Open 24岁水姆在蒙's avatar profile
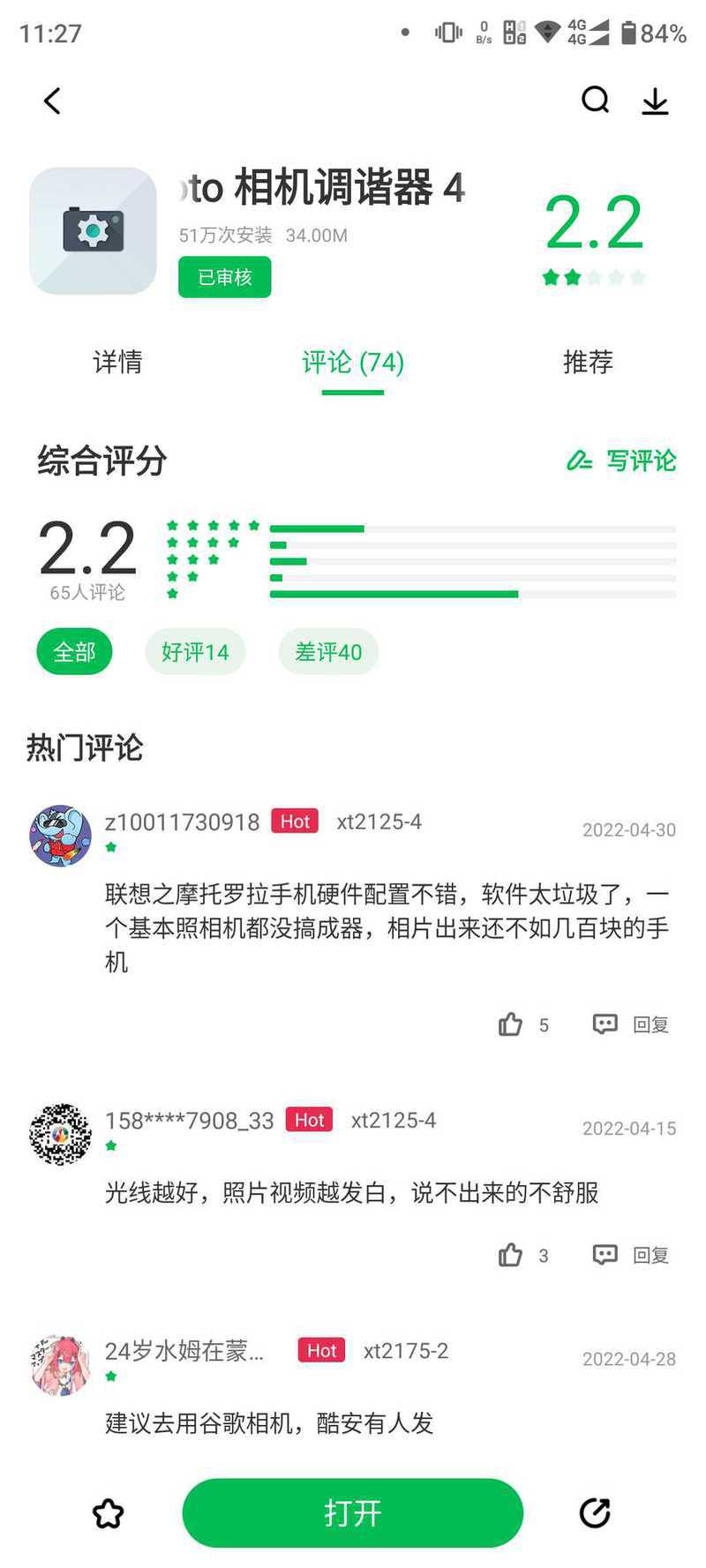This screenshot has height=1568, width=706. (x=60, y=1365)
